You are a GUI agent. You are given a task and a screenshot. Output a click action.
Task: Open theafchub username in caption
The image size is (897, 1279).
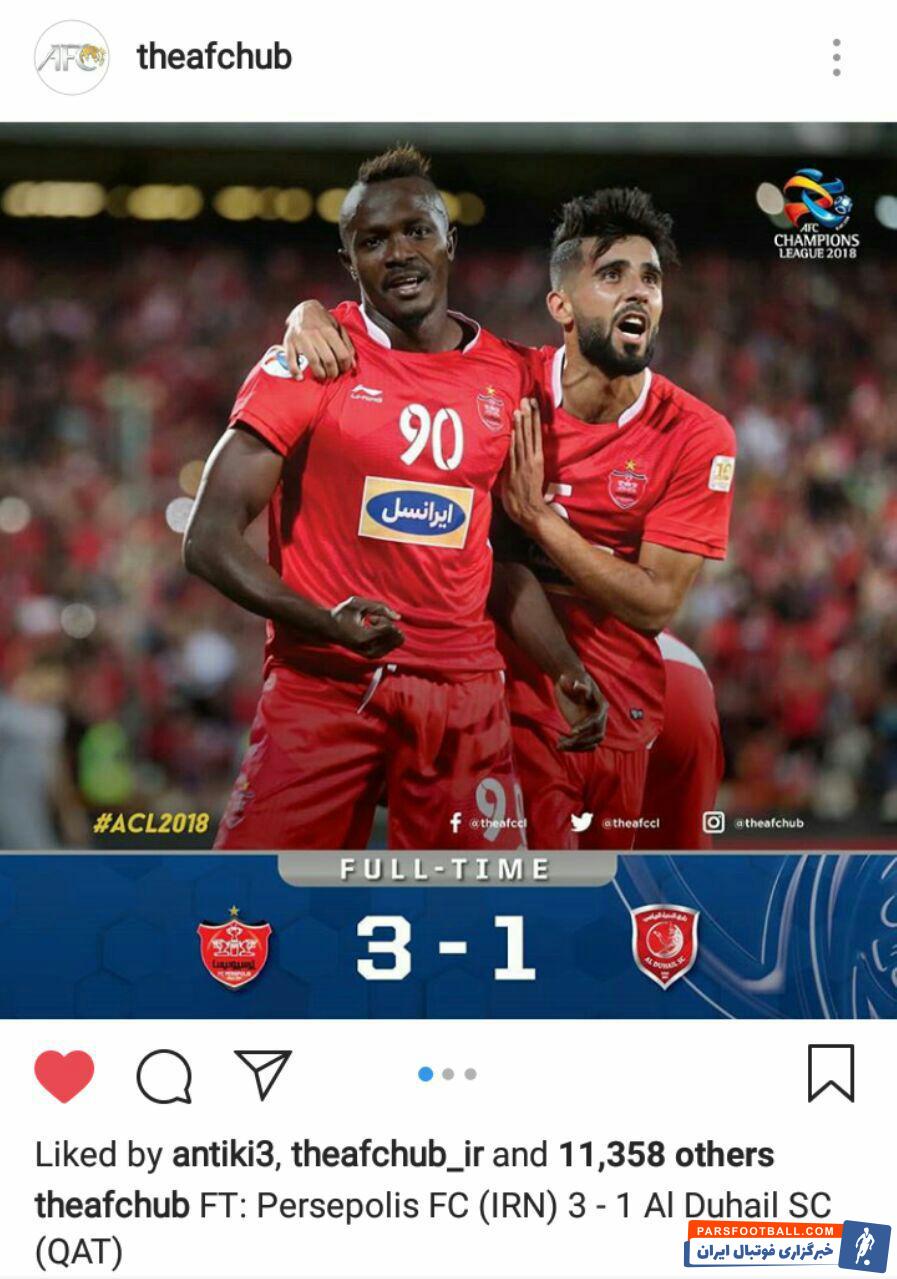coord(111,1205)
